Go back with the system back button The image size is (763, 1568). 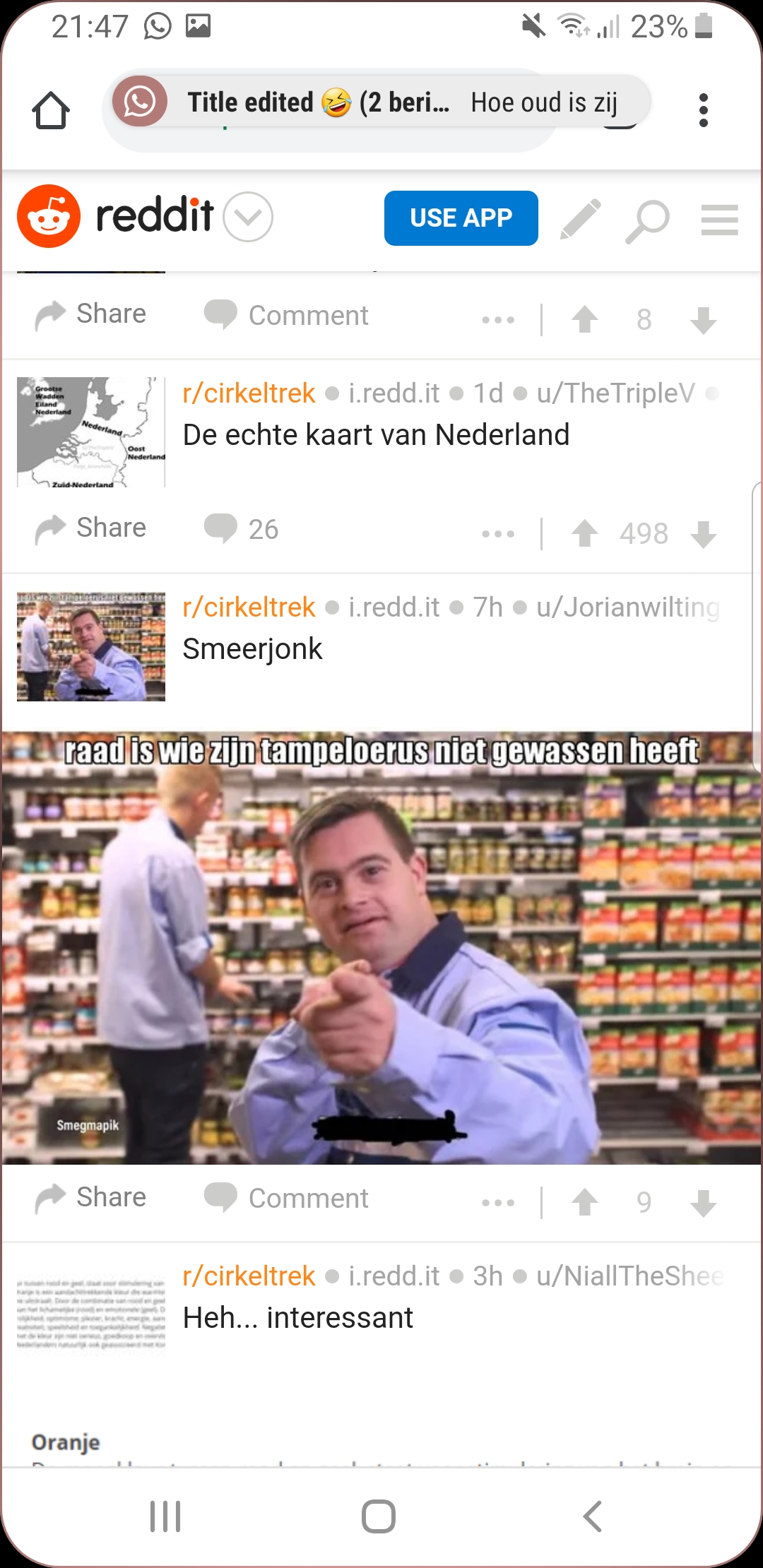point(592,1516)
